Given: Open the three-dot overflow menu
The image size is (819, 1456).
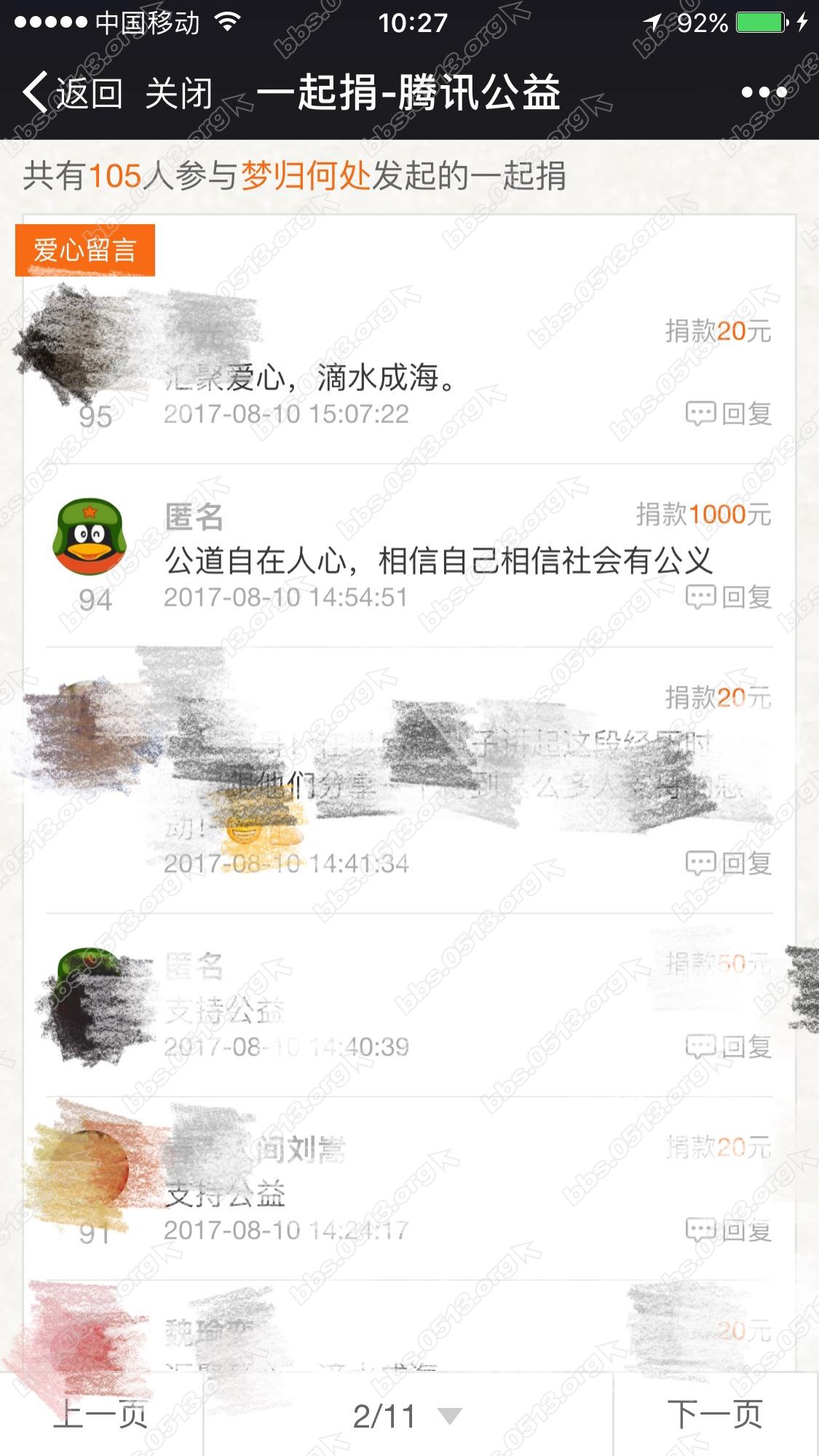Looking at the screenshot, I should pos(764,92).
